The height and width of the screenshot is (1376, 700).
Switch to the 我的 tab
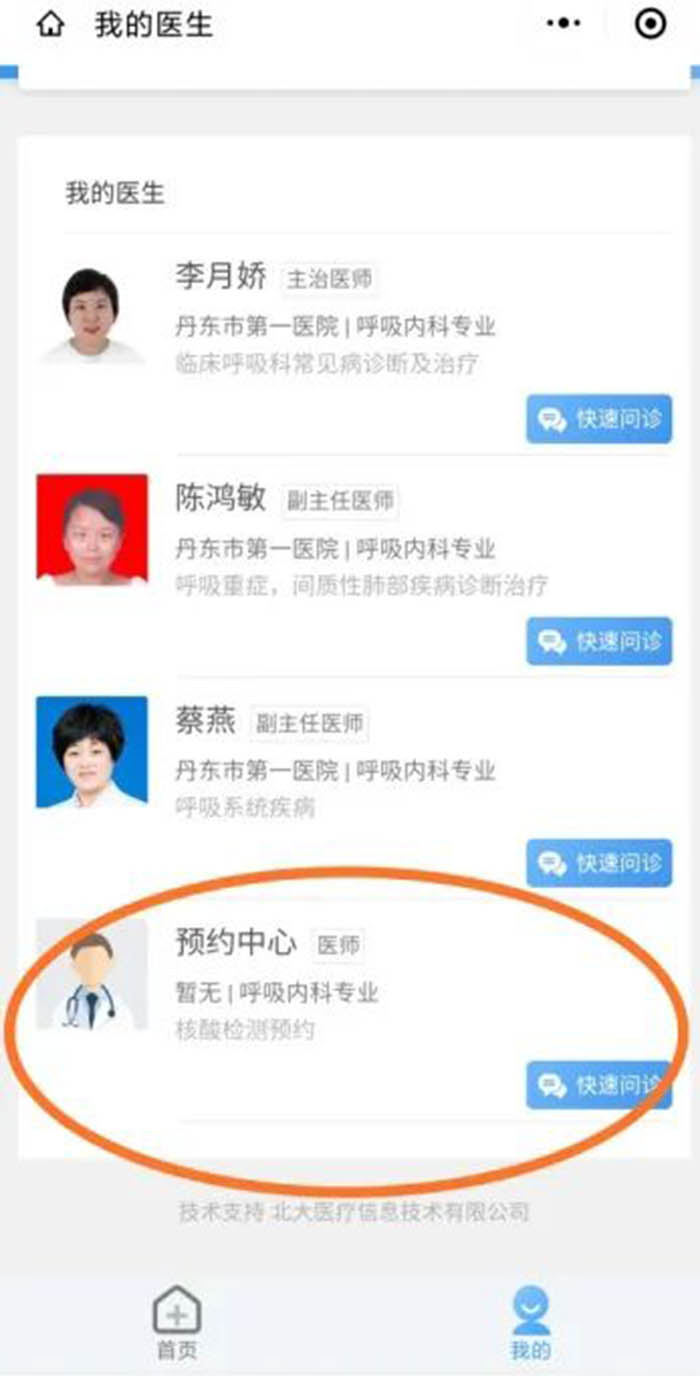tap(530, 1322)
